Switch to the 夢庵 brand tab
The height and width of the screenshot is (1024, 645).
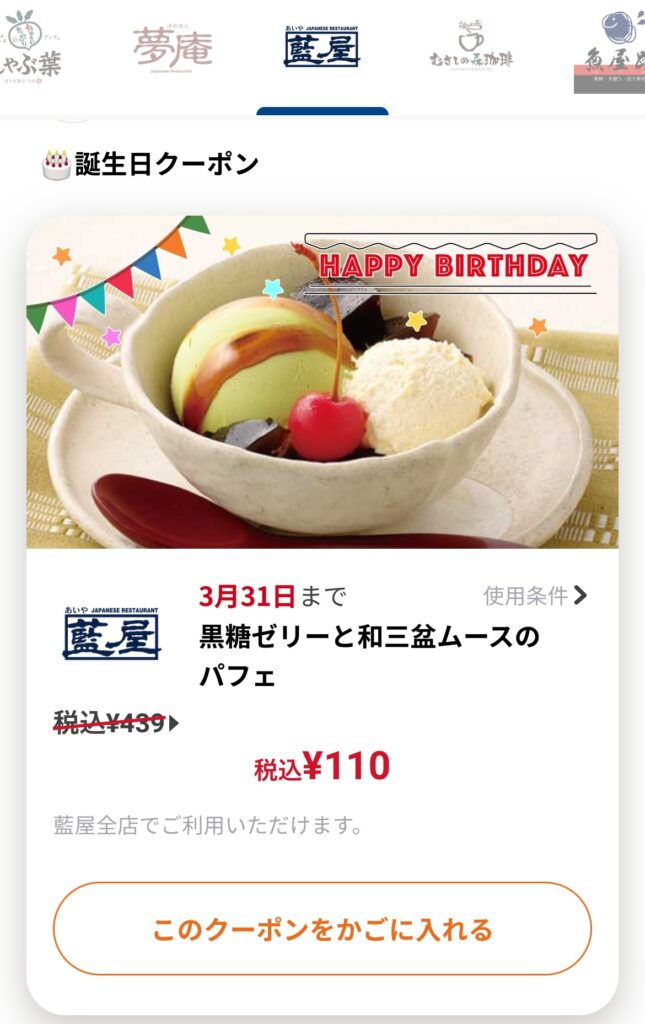(173, 47)
